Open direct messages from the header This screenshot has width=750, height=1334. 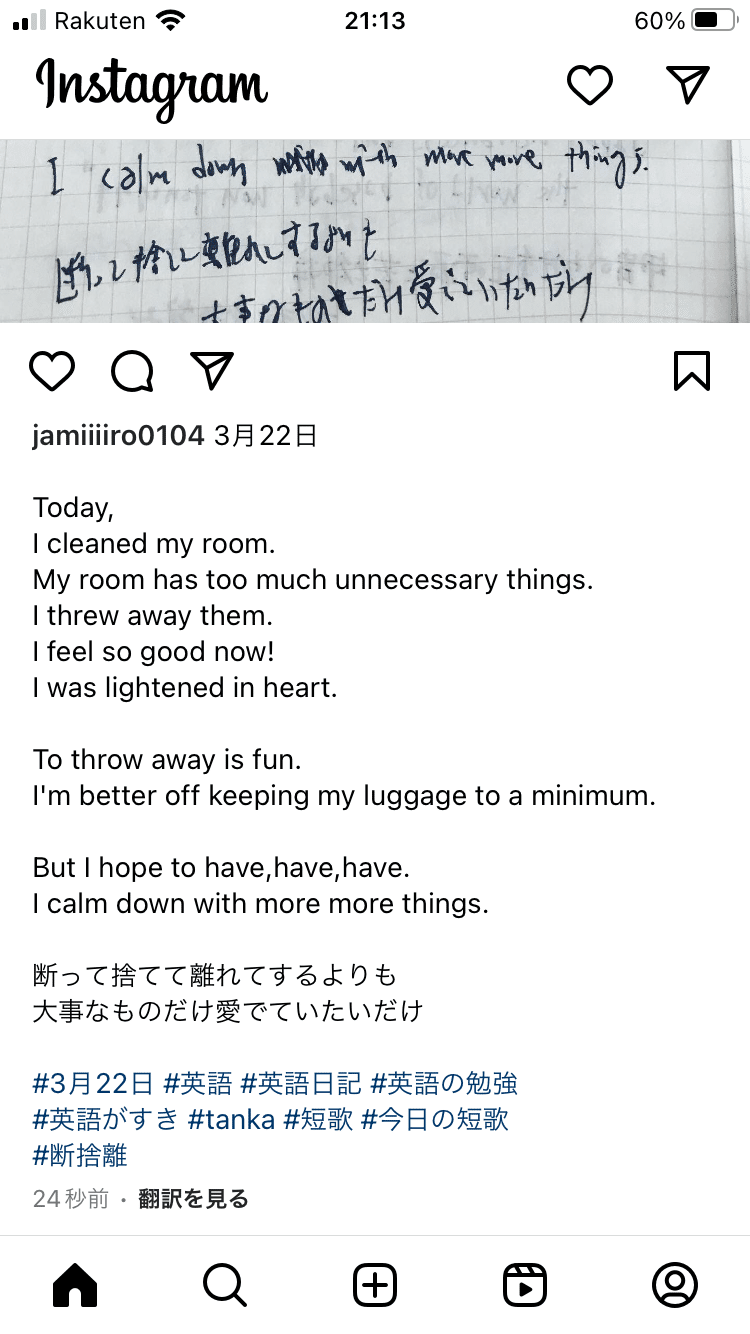688,85
